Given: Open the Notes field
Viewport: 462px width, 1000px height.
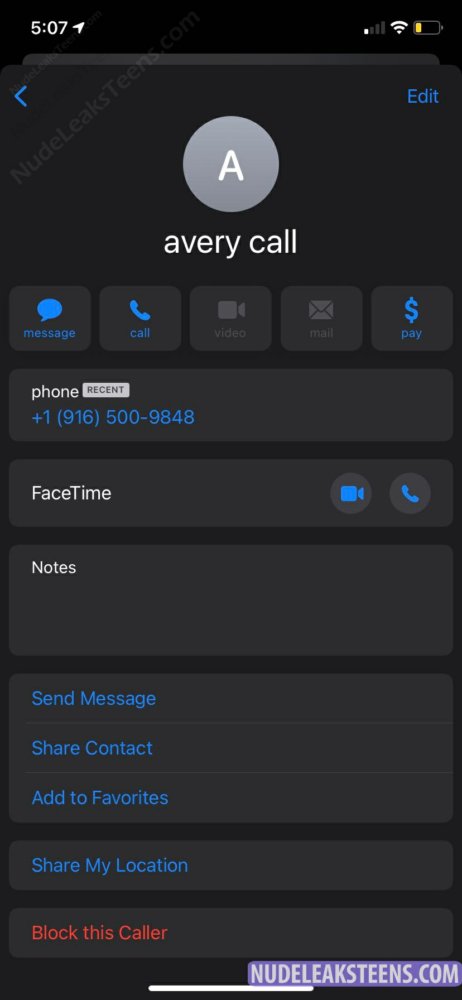Looking at the screenshot, I should pos(231,600).
